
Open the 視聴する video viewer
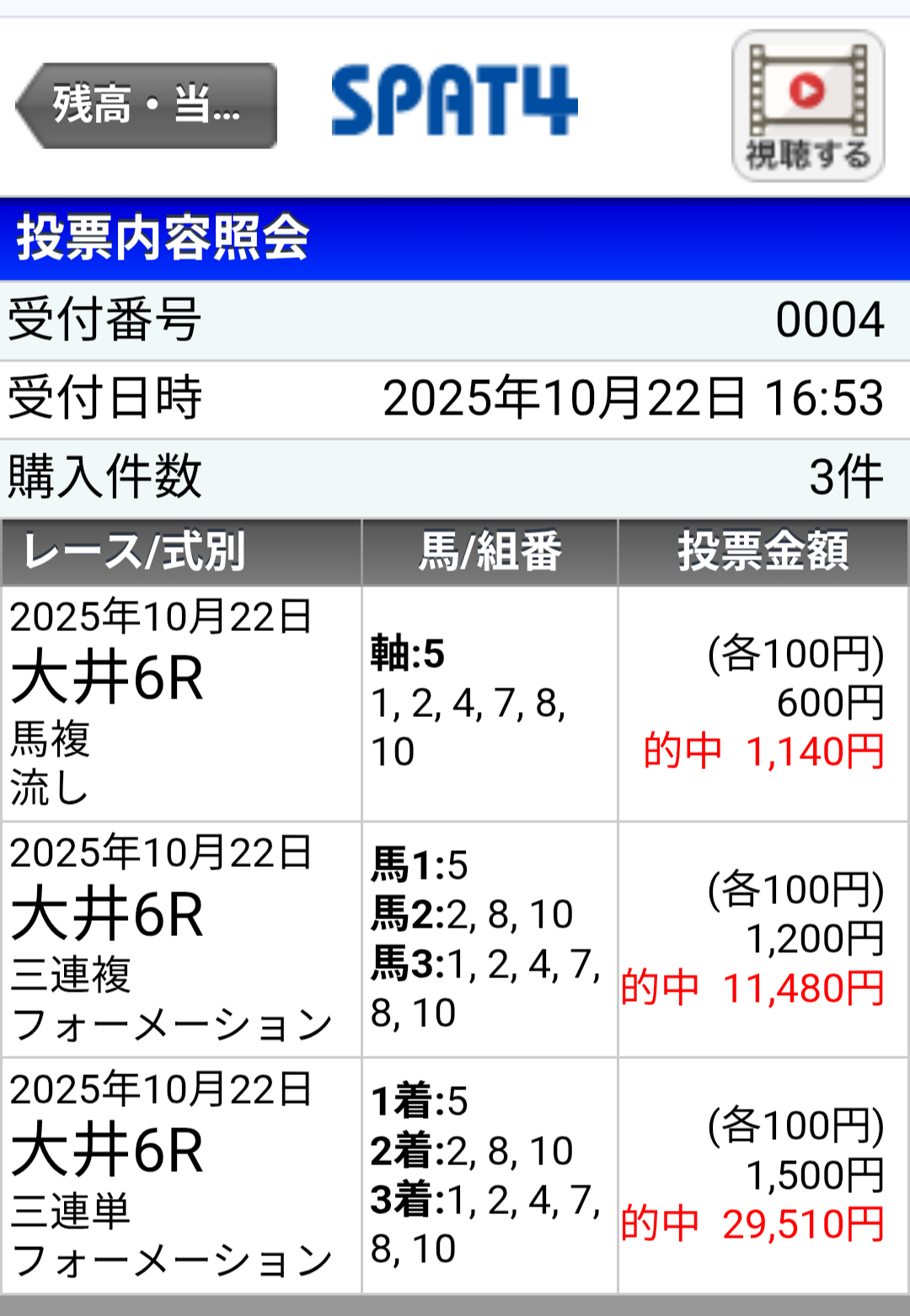[807, 106]
